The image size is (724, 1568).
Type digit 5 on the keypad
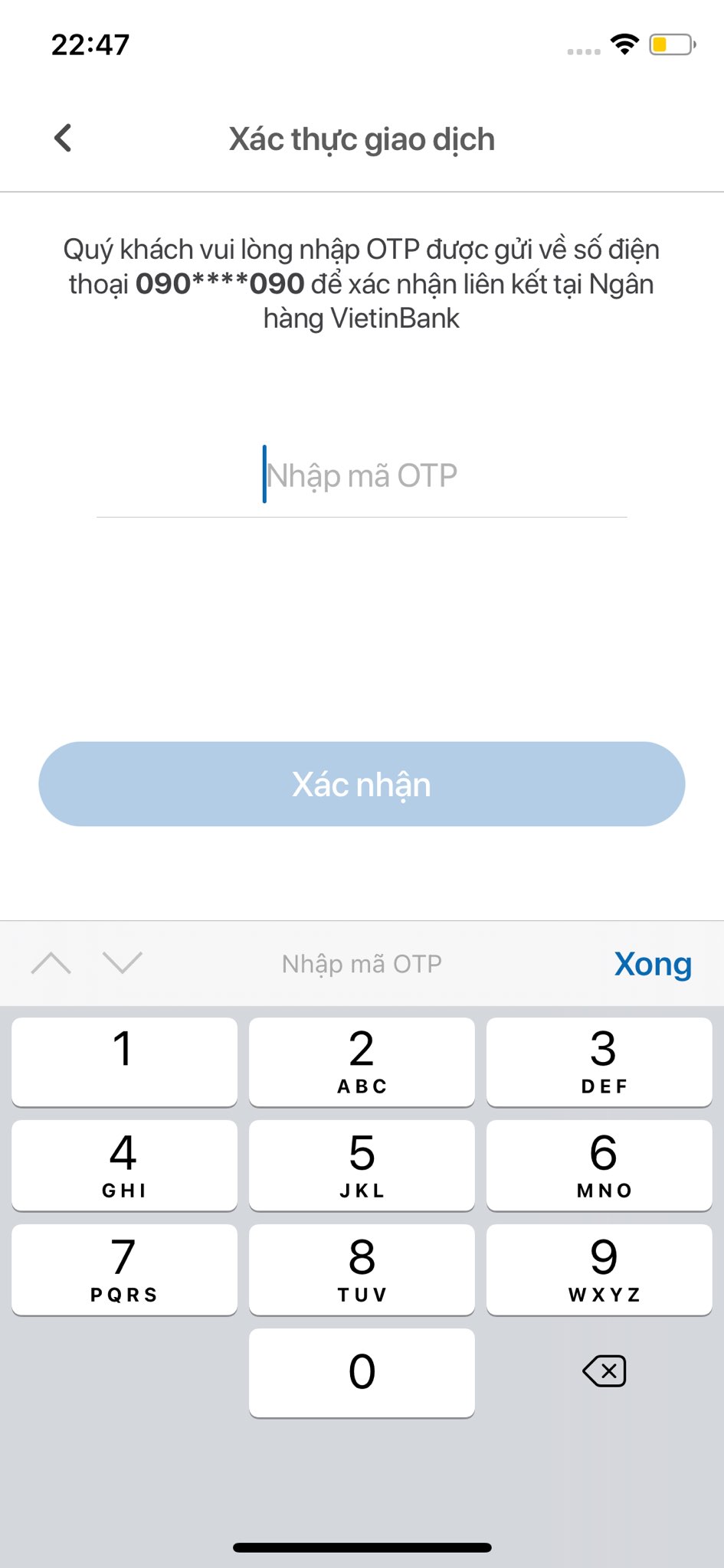pyautogui.click(x=362, y=1166)
